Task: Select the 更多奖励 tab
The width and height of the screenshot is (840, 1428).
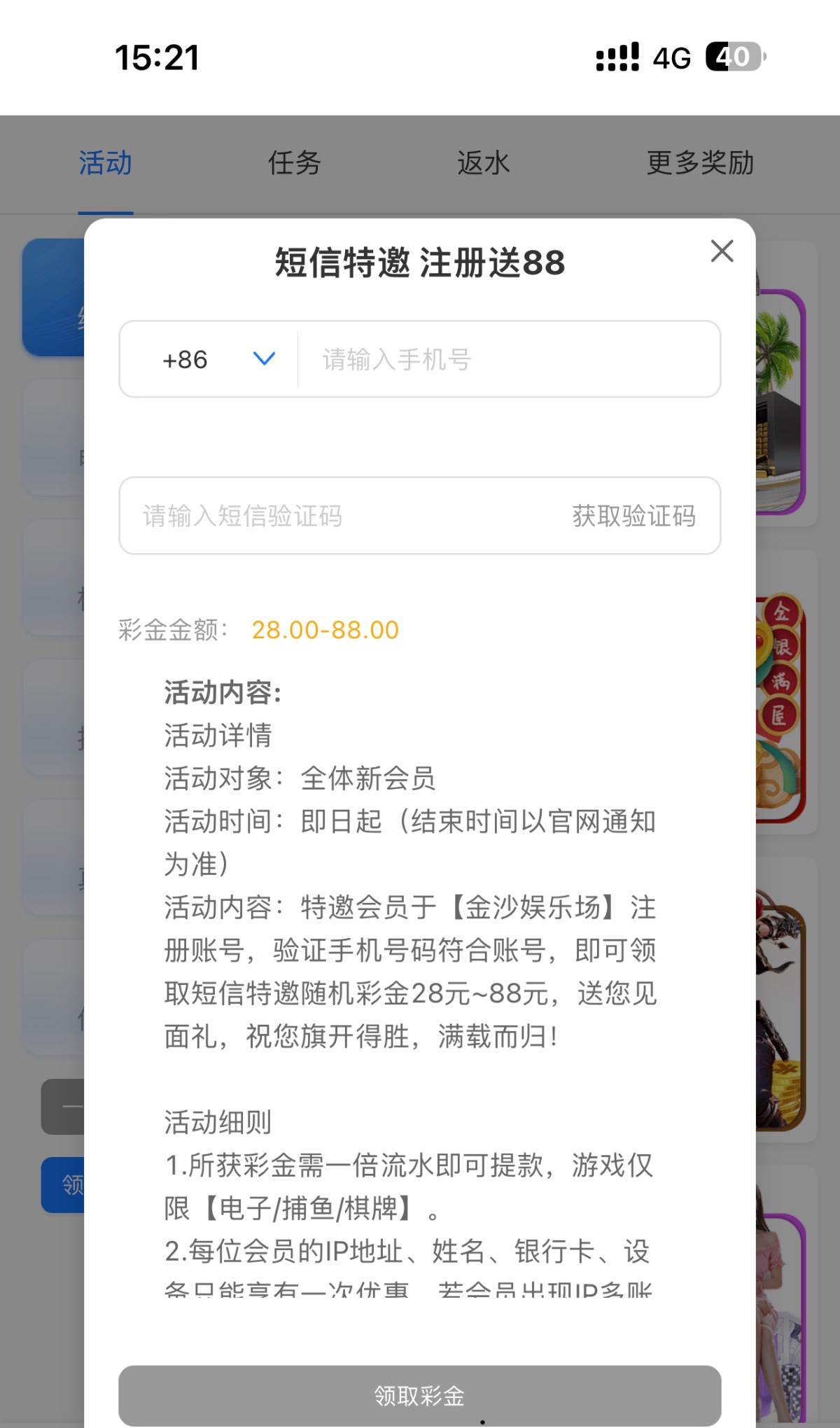Action: [699, 164]
